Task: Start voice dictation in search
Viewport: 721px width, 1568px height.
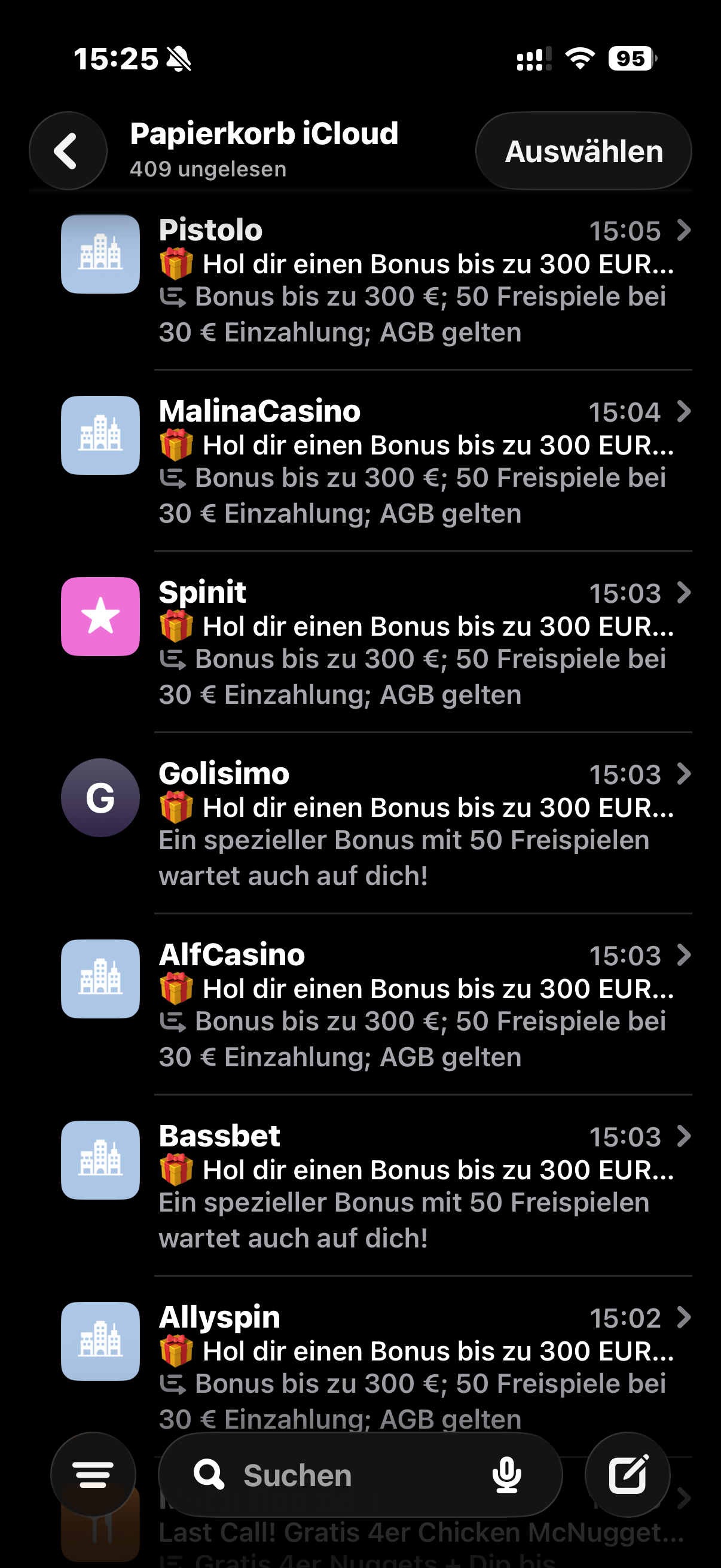Action: pyautogui.click(x=506, y=1475)
